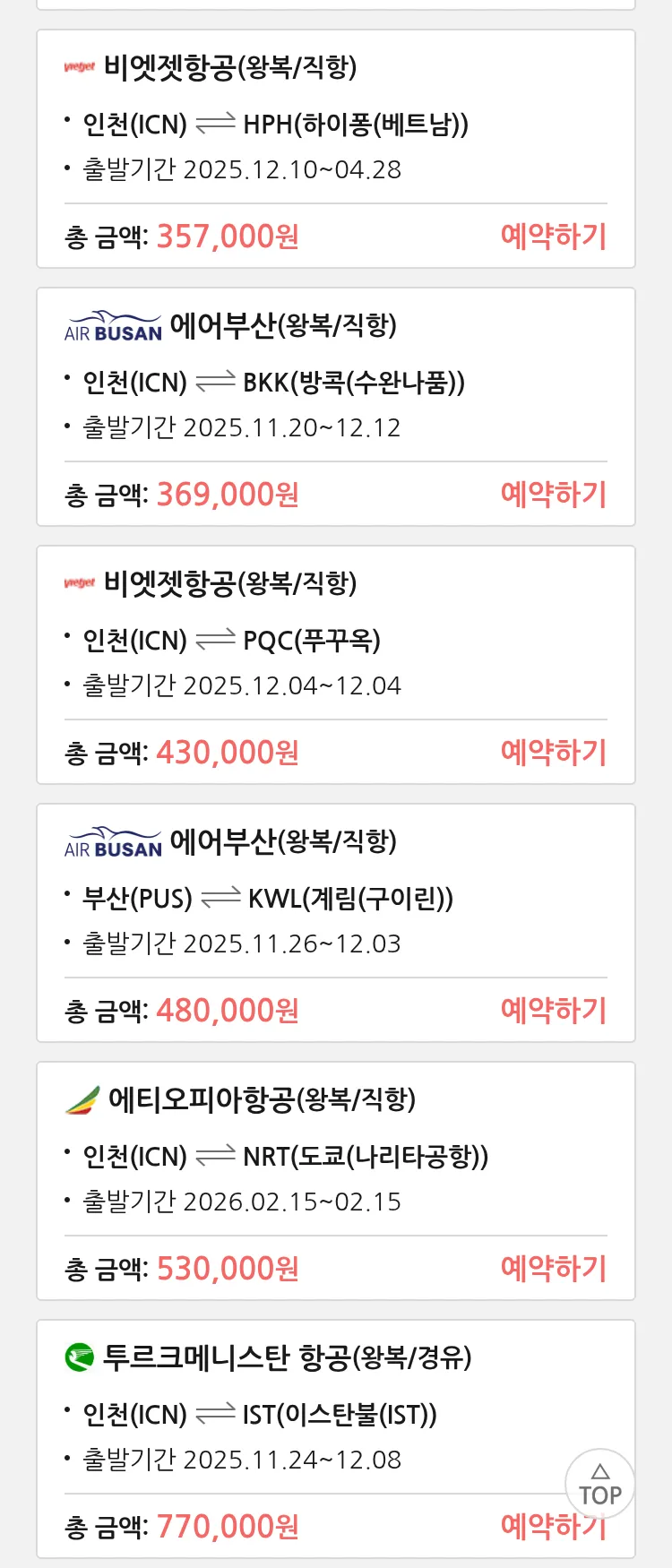View the Air Busan Incheon to Bangkok card
This screenshot has width=672, height=1568.
point(335,383)
